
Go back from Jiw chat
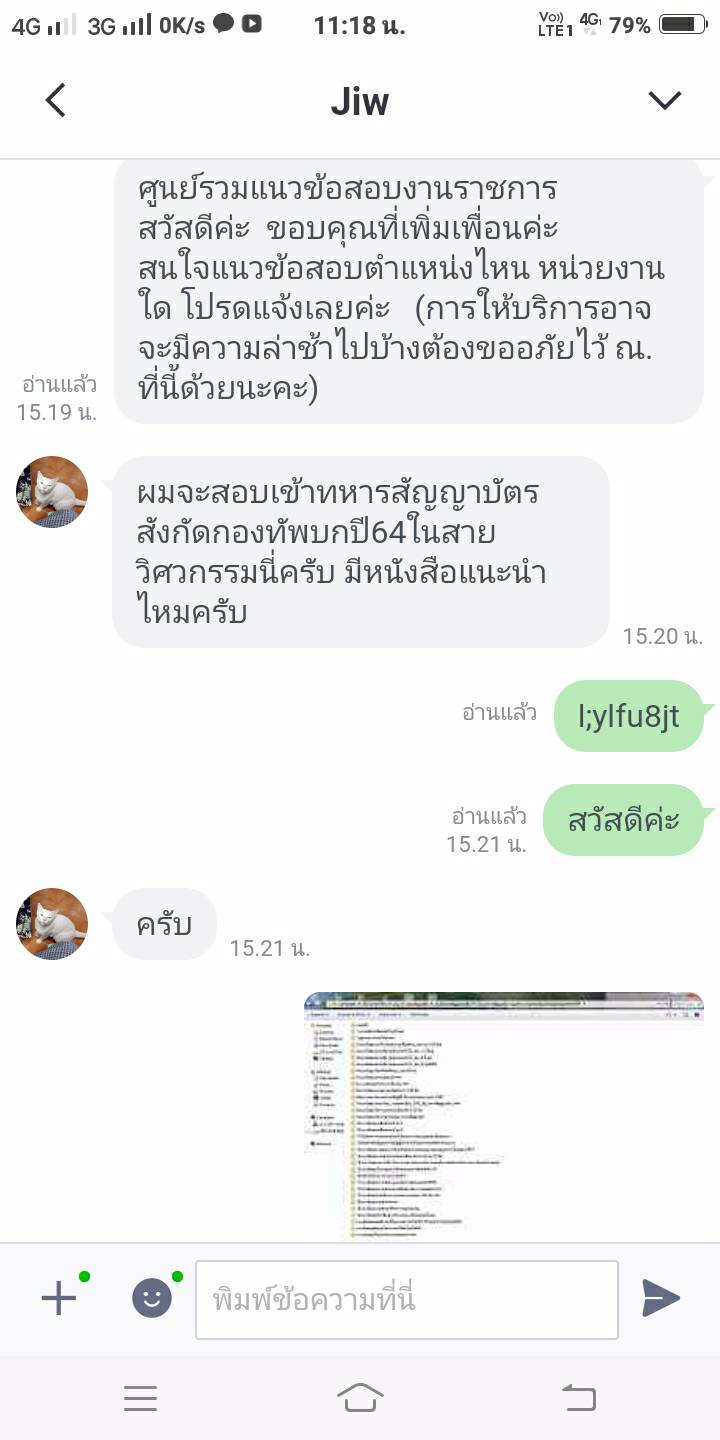click(56, 101)
